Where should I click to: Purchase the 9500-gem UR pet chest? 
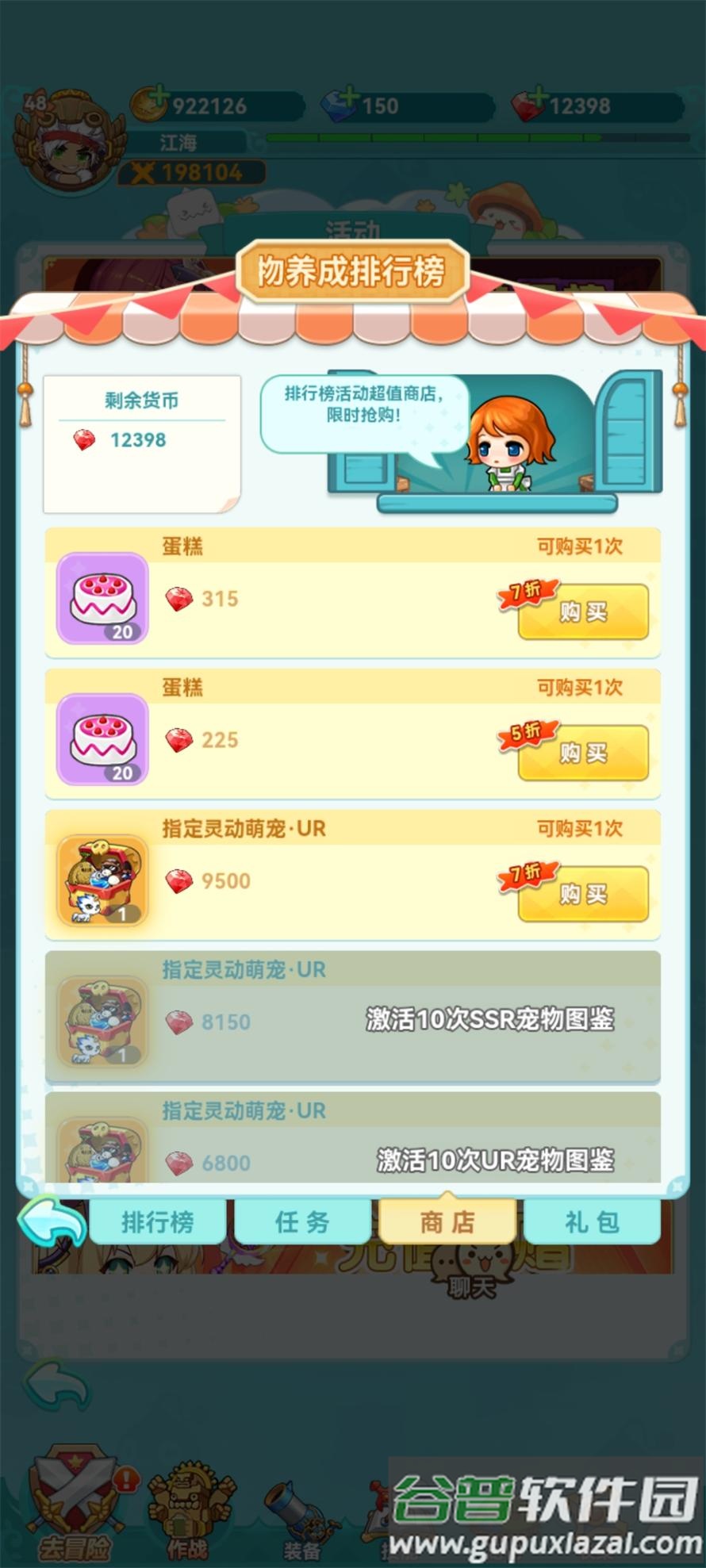pyautogui.click(x=583, y=894)
